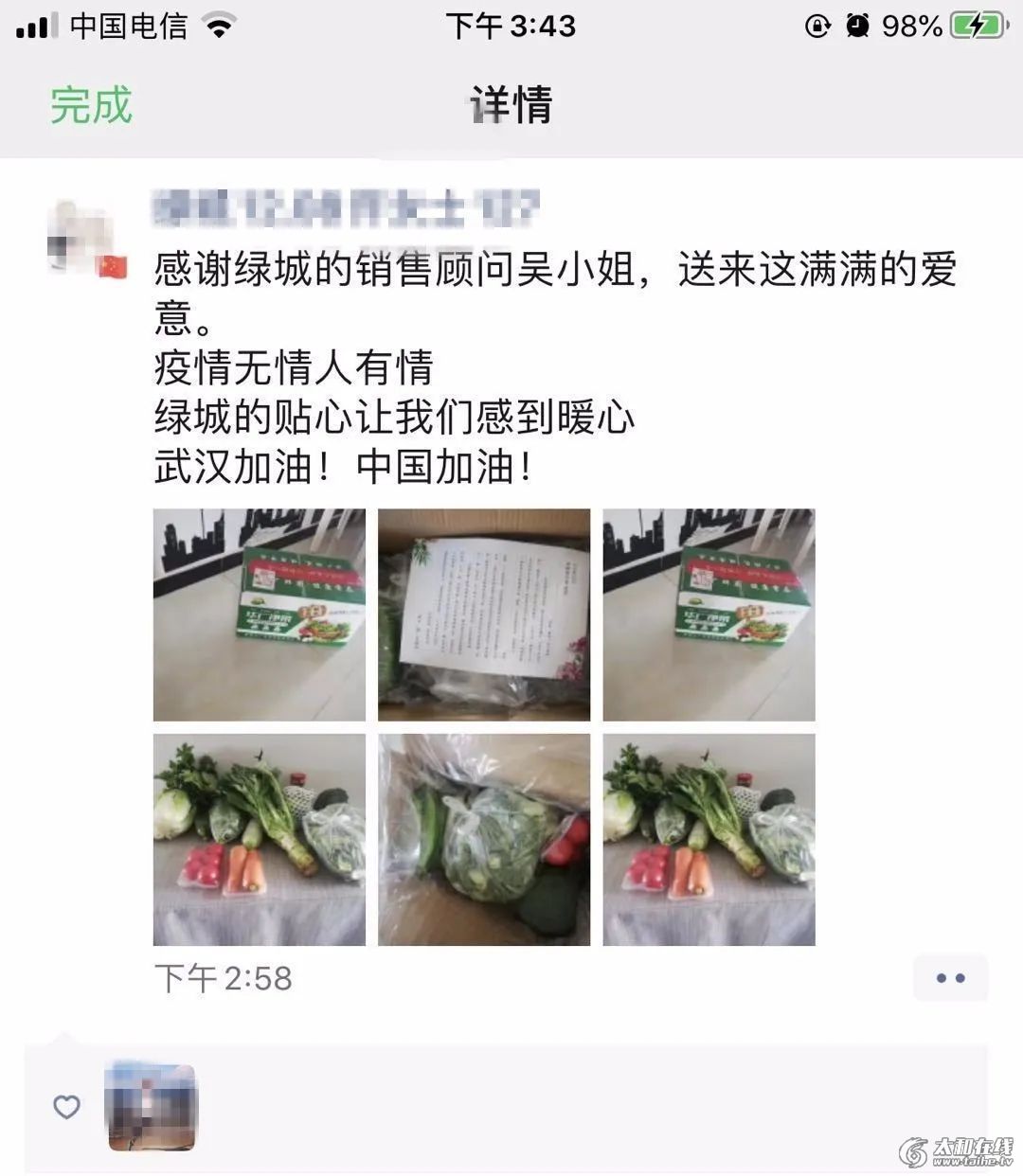Open first photo of the green vegetable box
Screen dimensions: 1023x1176
[x=260, y=615]
